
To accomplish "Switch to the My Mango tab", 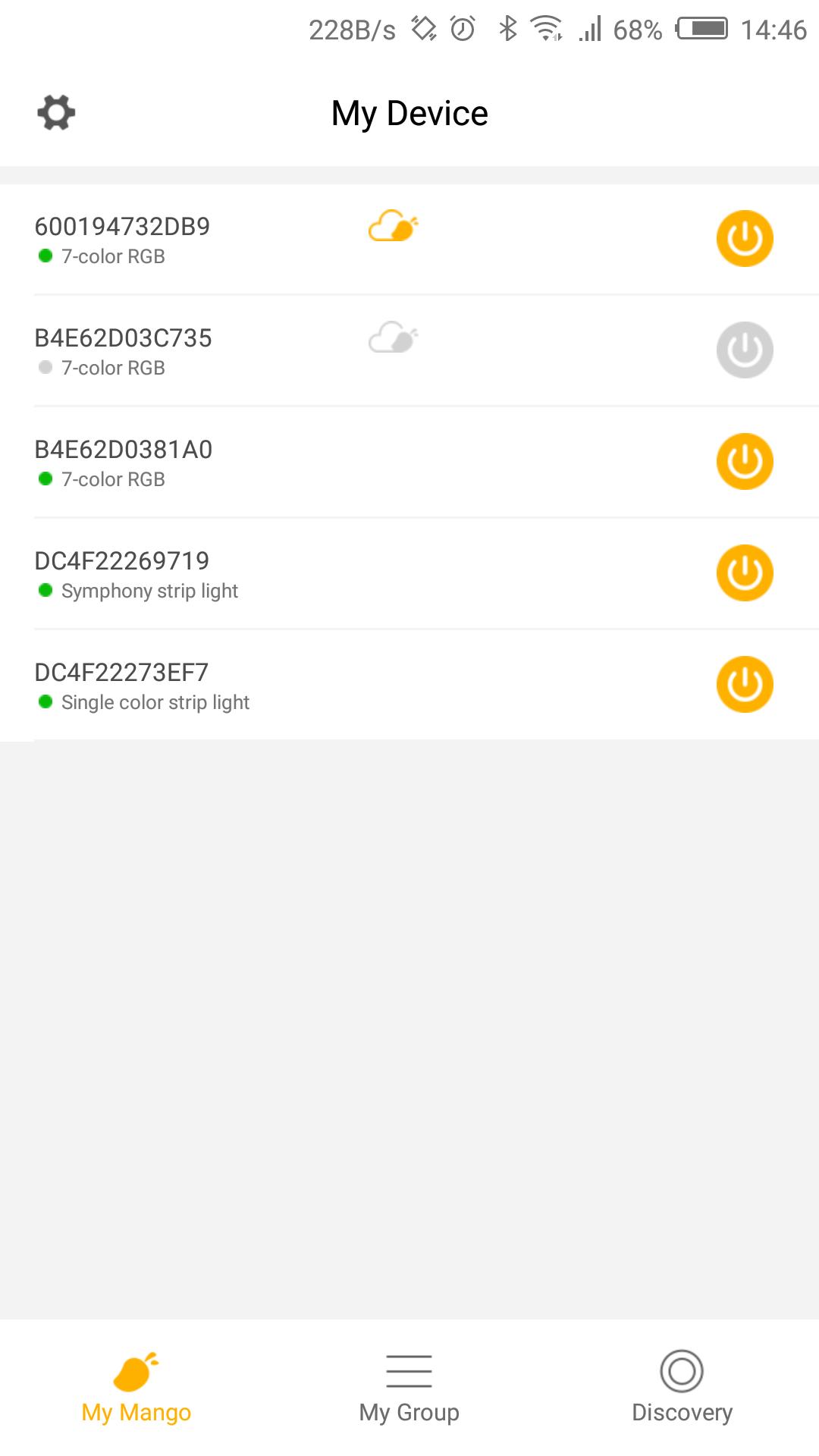I will (x=136, y=1388).
